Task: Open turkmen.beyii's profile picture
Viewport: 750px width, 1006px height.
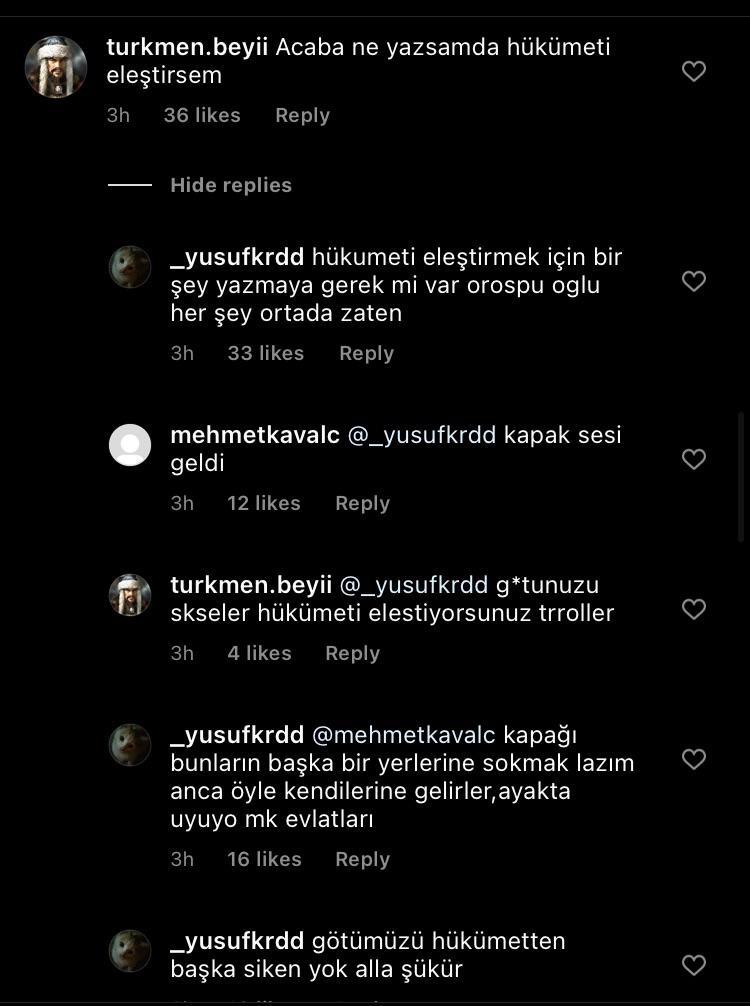Action: click(x=55, y=67)
